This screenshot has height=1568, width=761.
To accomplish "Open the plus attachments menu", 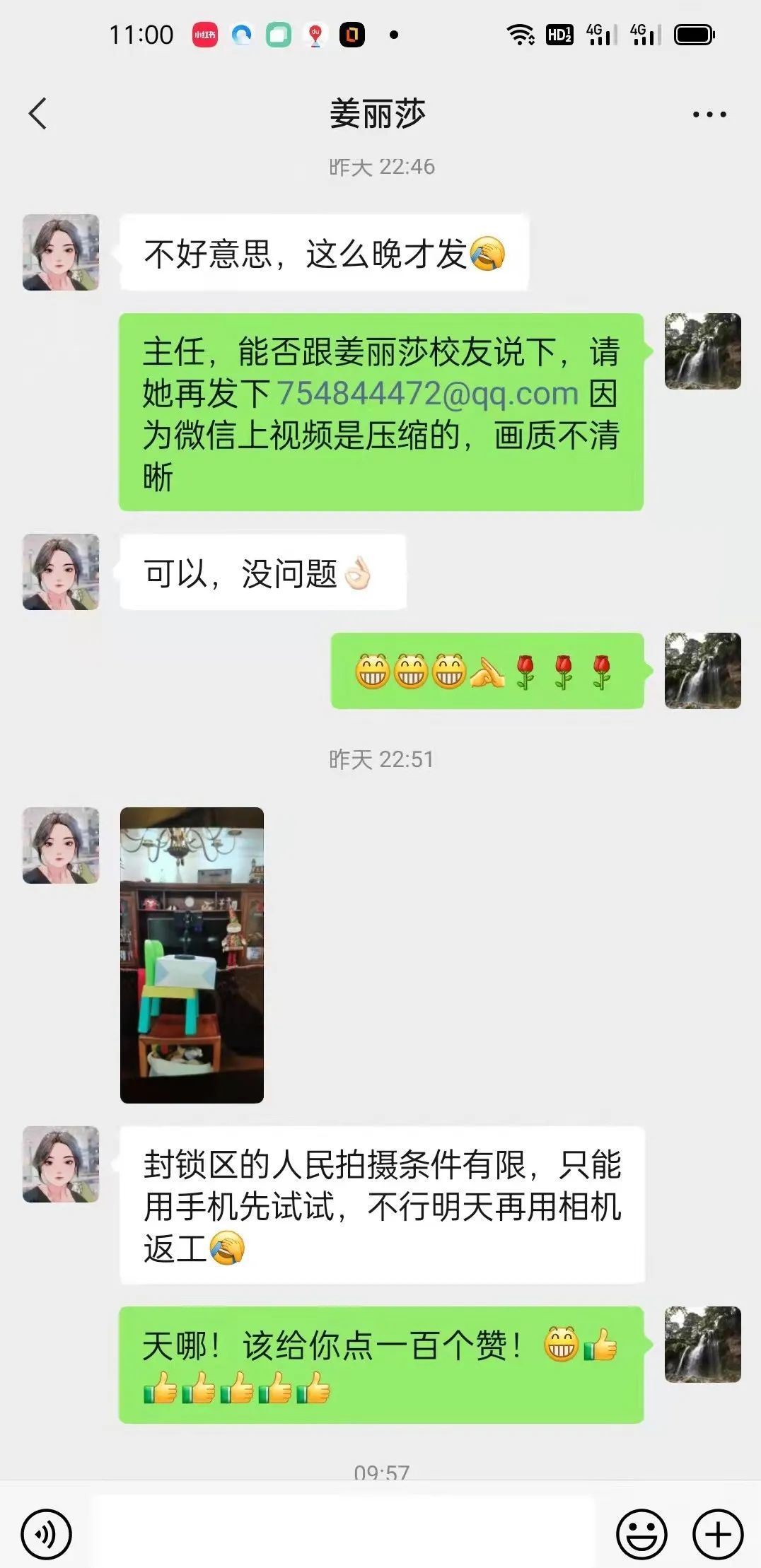I will 717,1534.
